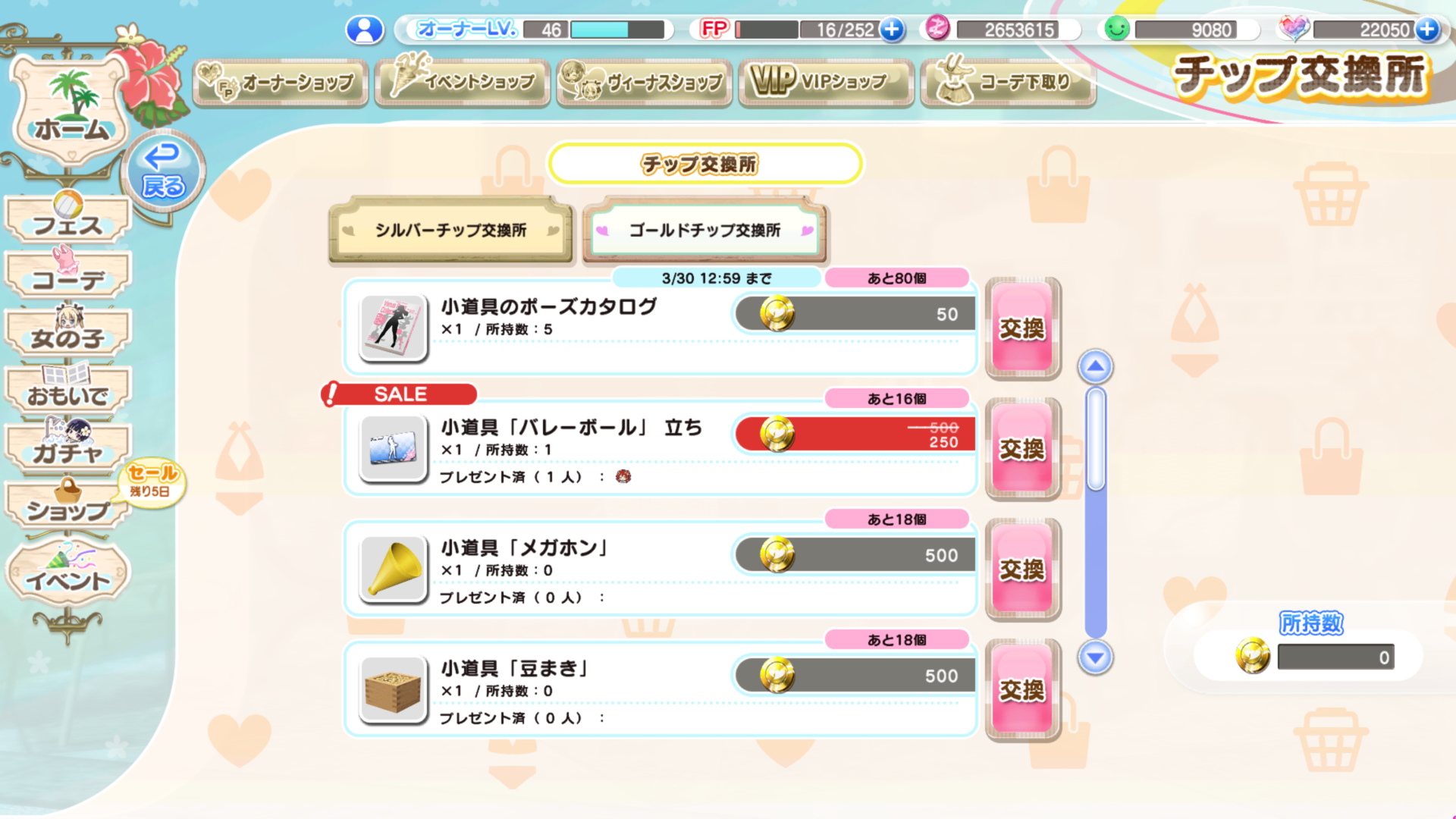Image resolution: width=1456 pixels, height=819 pixels.
Task: Open the VIPショップ tab
Action: [827, 82]
